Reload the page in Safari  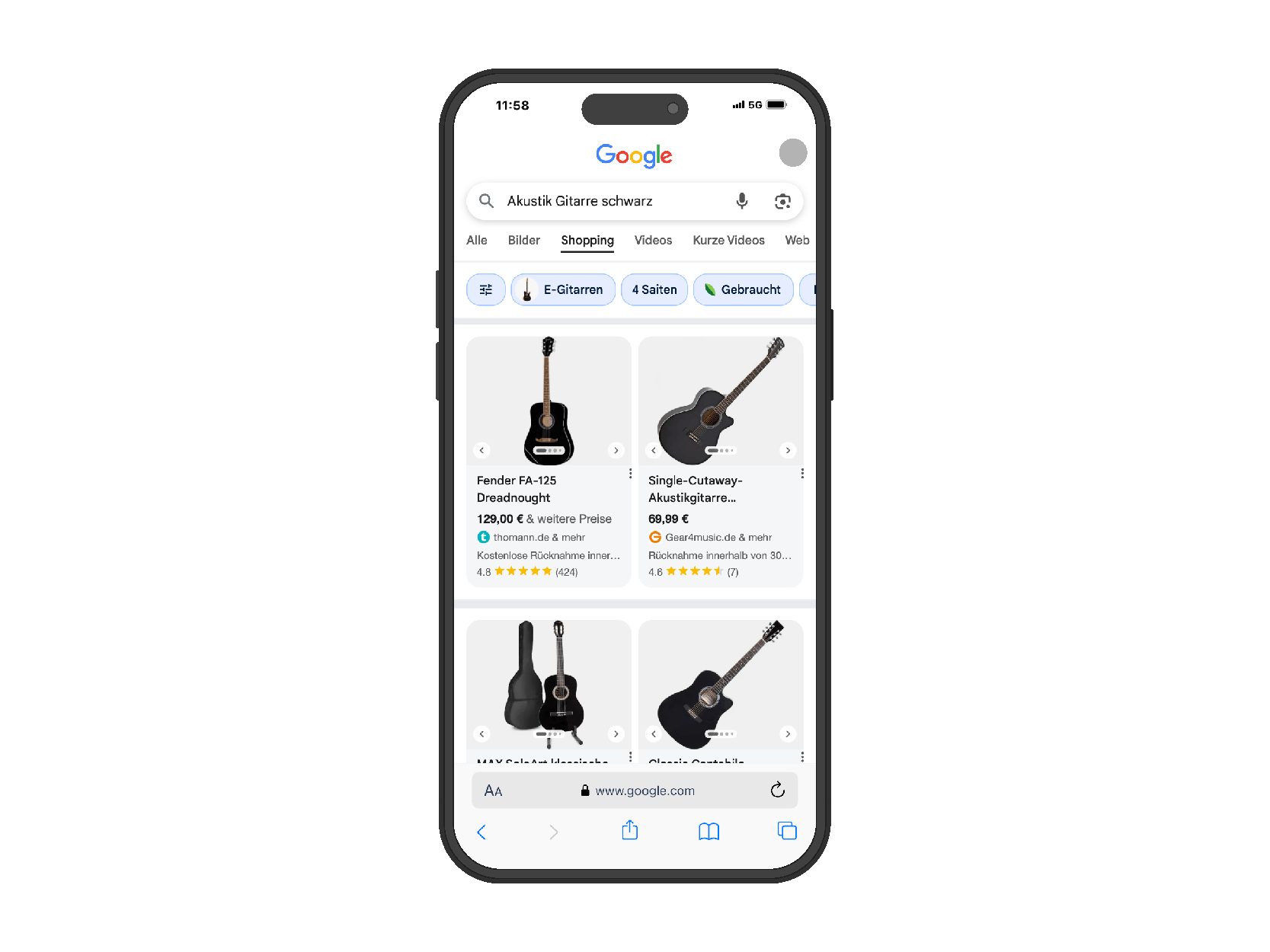coord(777,791)
